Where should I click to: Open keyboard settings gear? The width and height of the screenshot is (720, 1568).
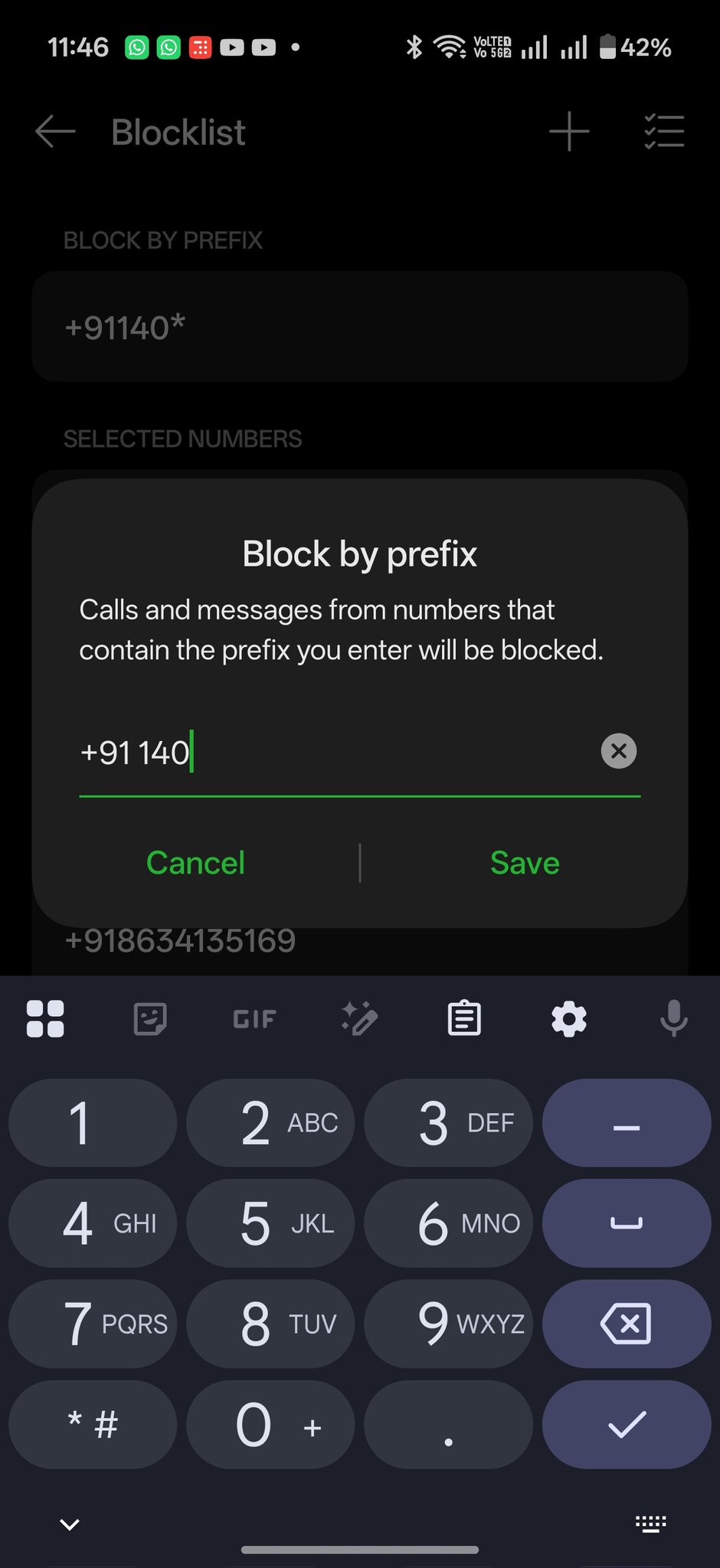569,1019
